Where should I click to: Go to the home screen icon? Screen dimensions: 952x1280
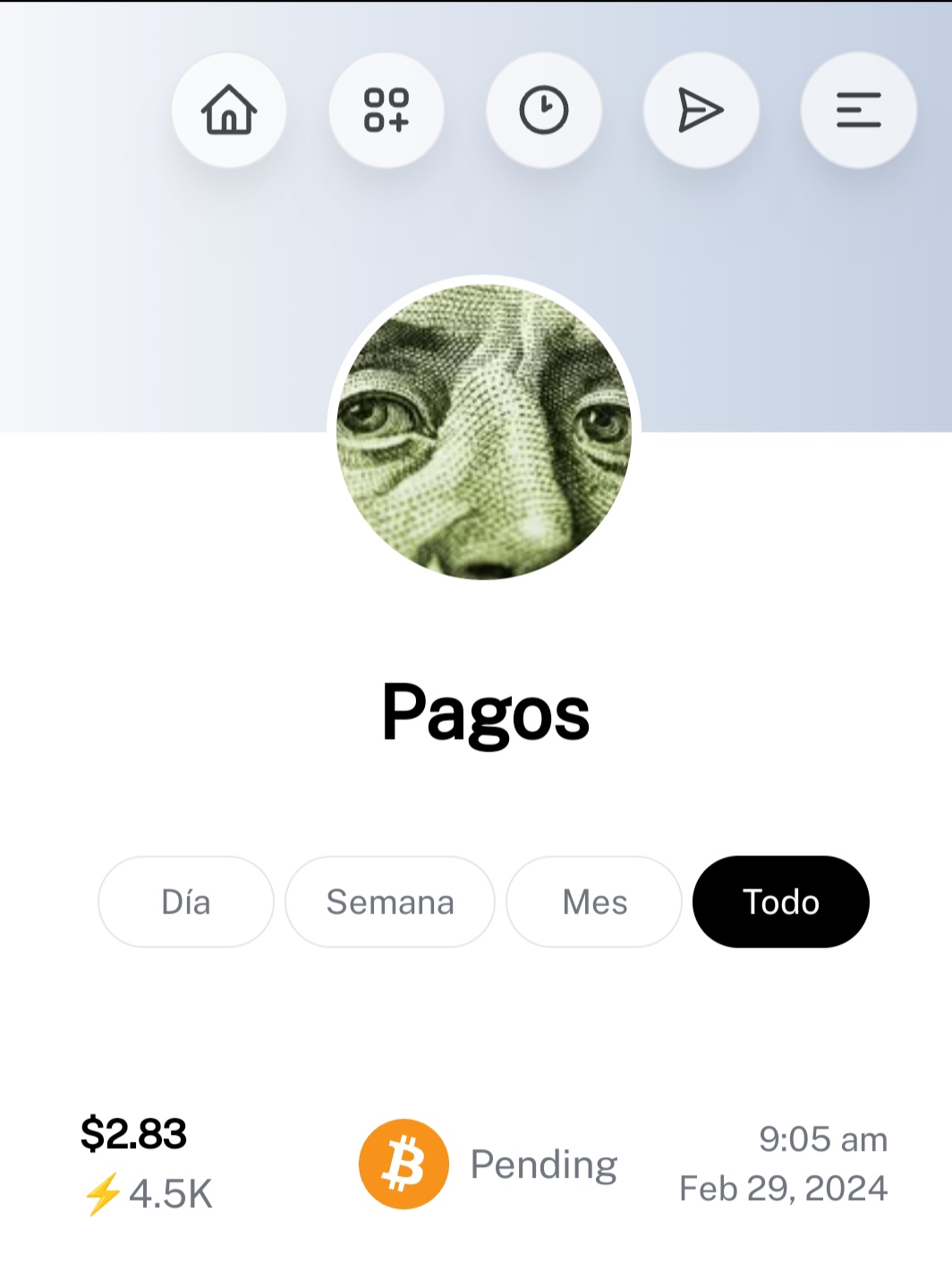click(x=229, y=110)
